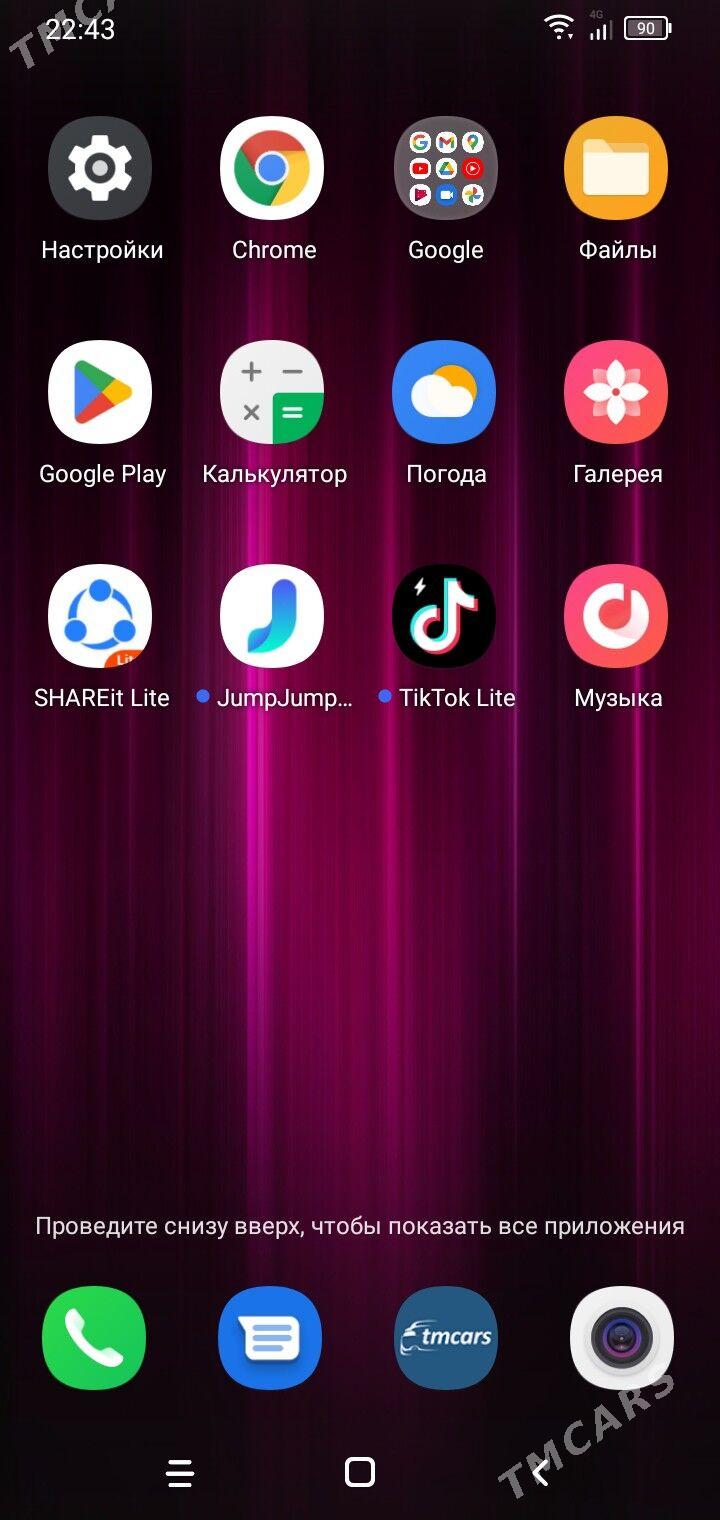Tap the home navigation button
The height and width of the screenshot is (1520, 720).
(359, 1472)
